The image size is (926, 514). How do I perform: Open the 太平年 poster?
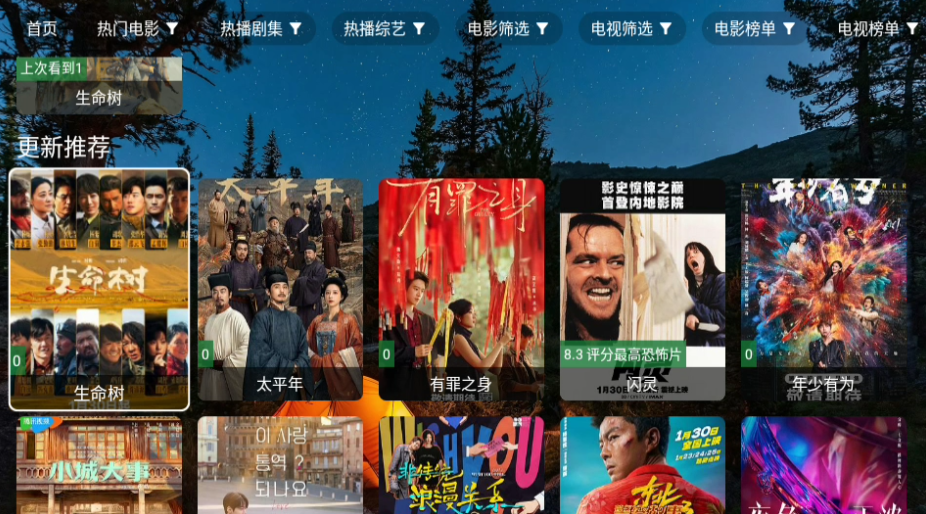(280, 288)
